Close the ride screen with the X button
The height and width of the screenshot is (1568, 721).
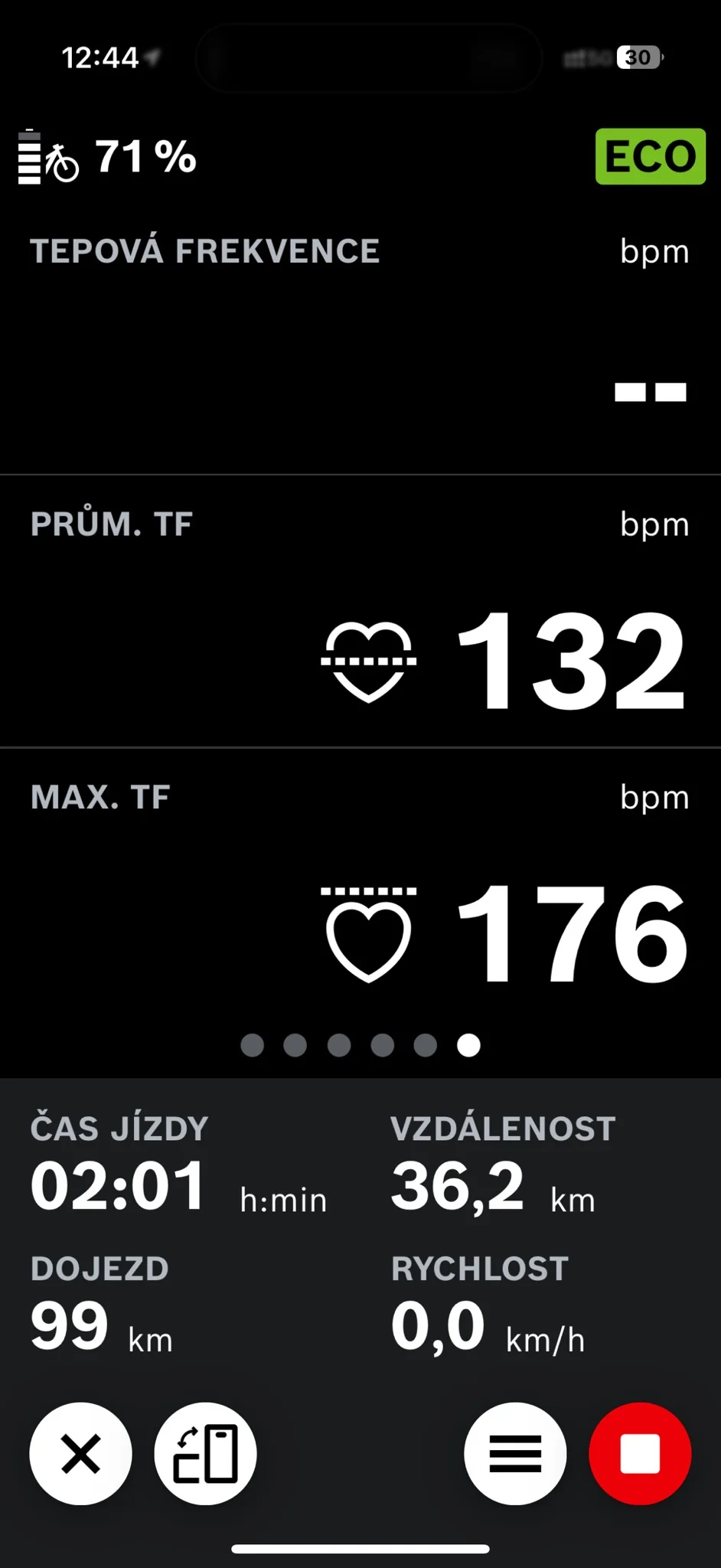tap(80, 1453)
